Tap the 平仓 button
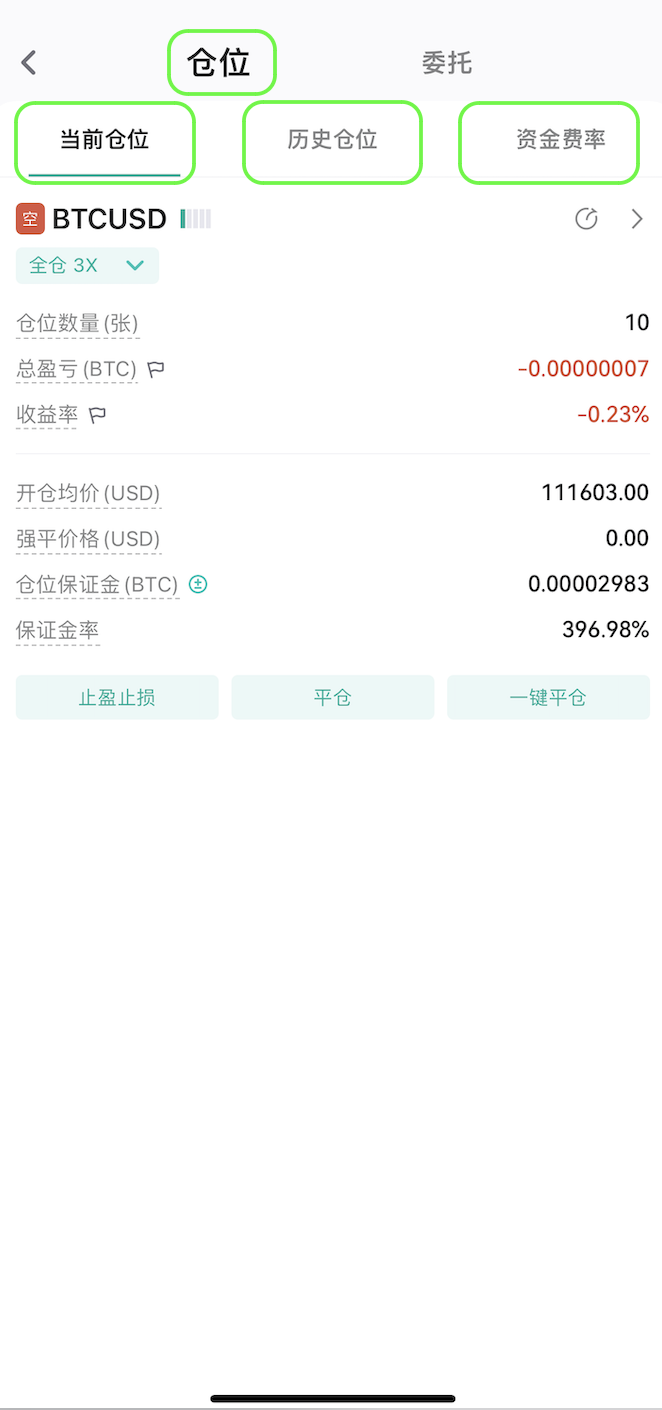The width and height of the screenshot is (662, 1410). pos(333,698)
